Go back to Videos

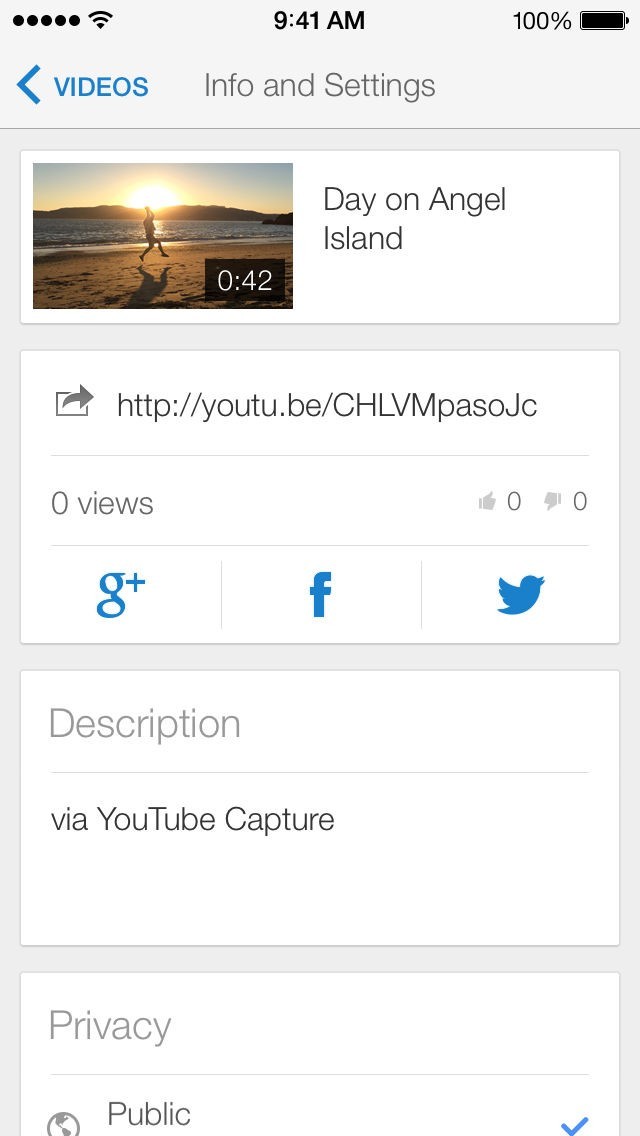coord(82,85)
